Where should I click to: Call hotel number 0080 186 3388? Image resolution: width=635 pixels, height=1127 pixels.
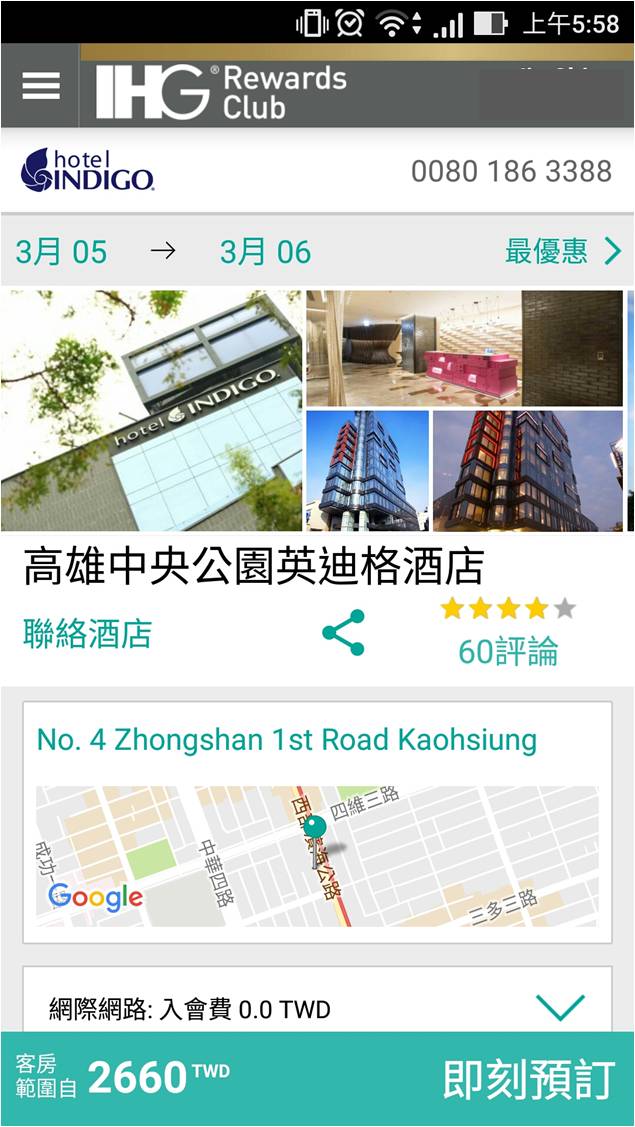510,171
